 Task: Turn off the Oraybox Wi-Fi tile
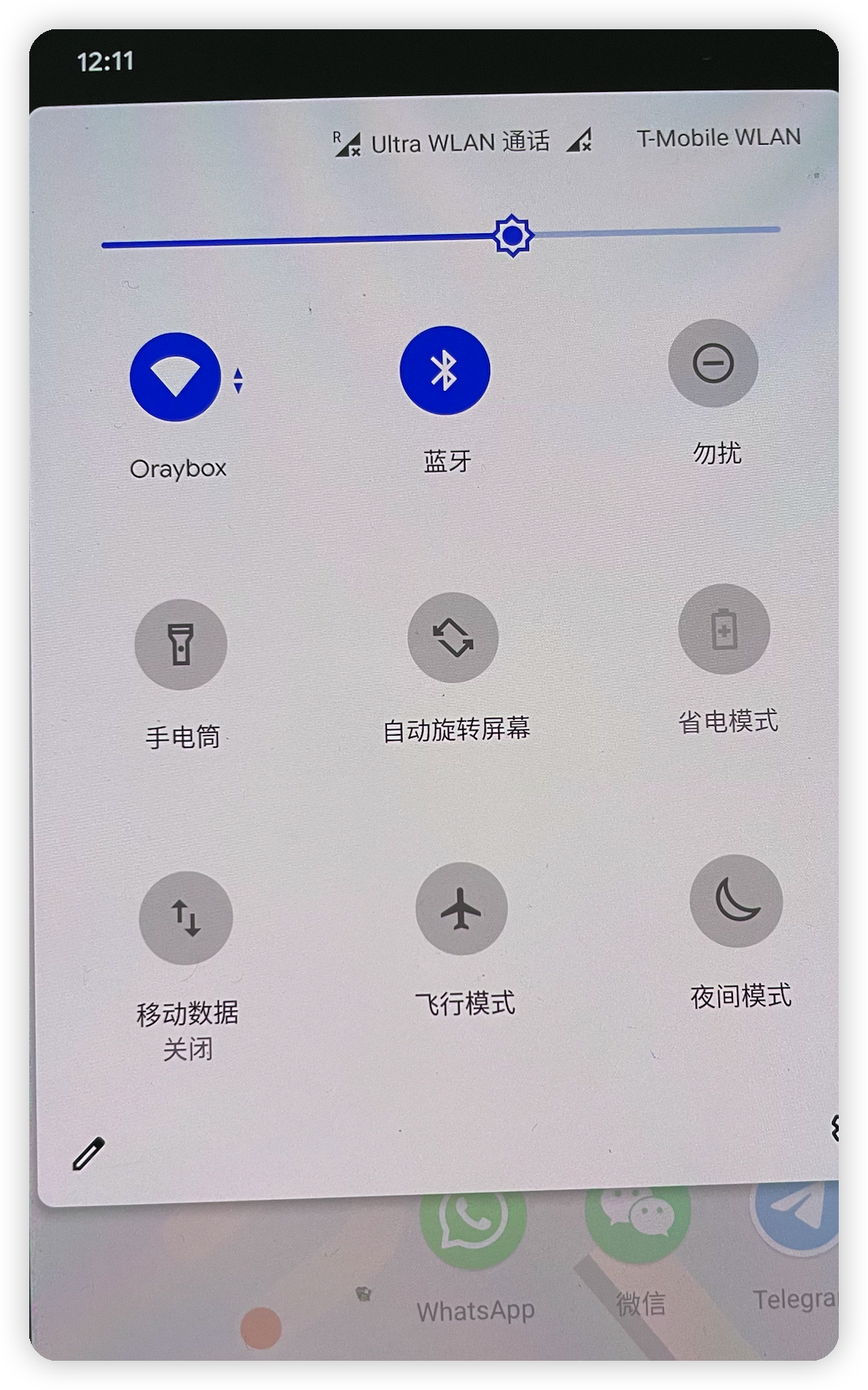pyautogui.click(x=176, y=377)
